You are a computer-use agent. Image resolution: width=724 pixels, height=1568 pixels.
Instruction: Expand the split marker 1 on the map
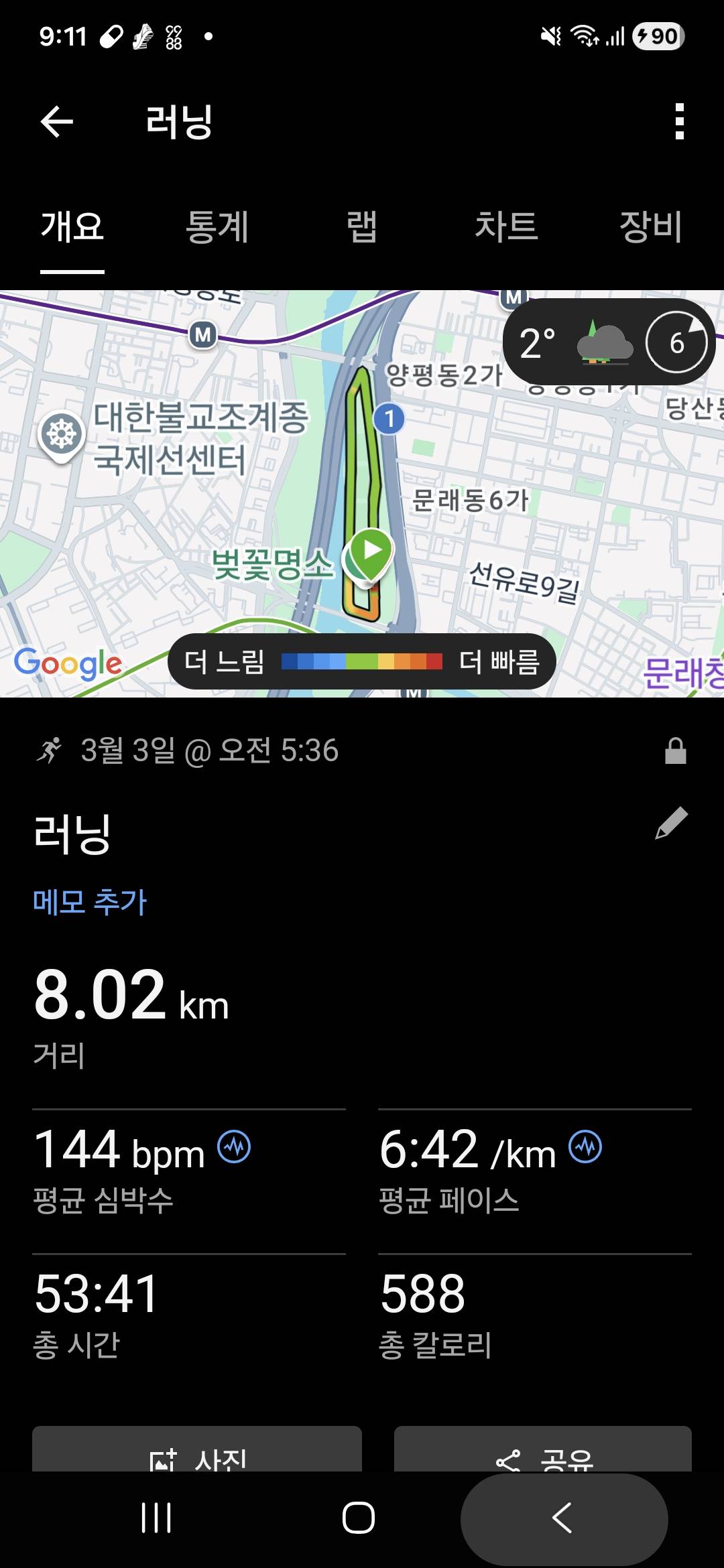[389, 419]
